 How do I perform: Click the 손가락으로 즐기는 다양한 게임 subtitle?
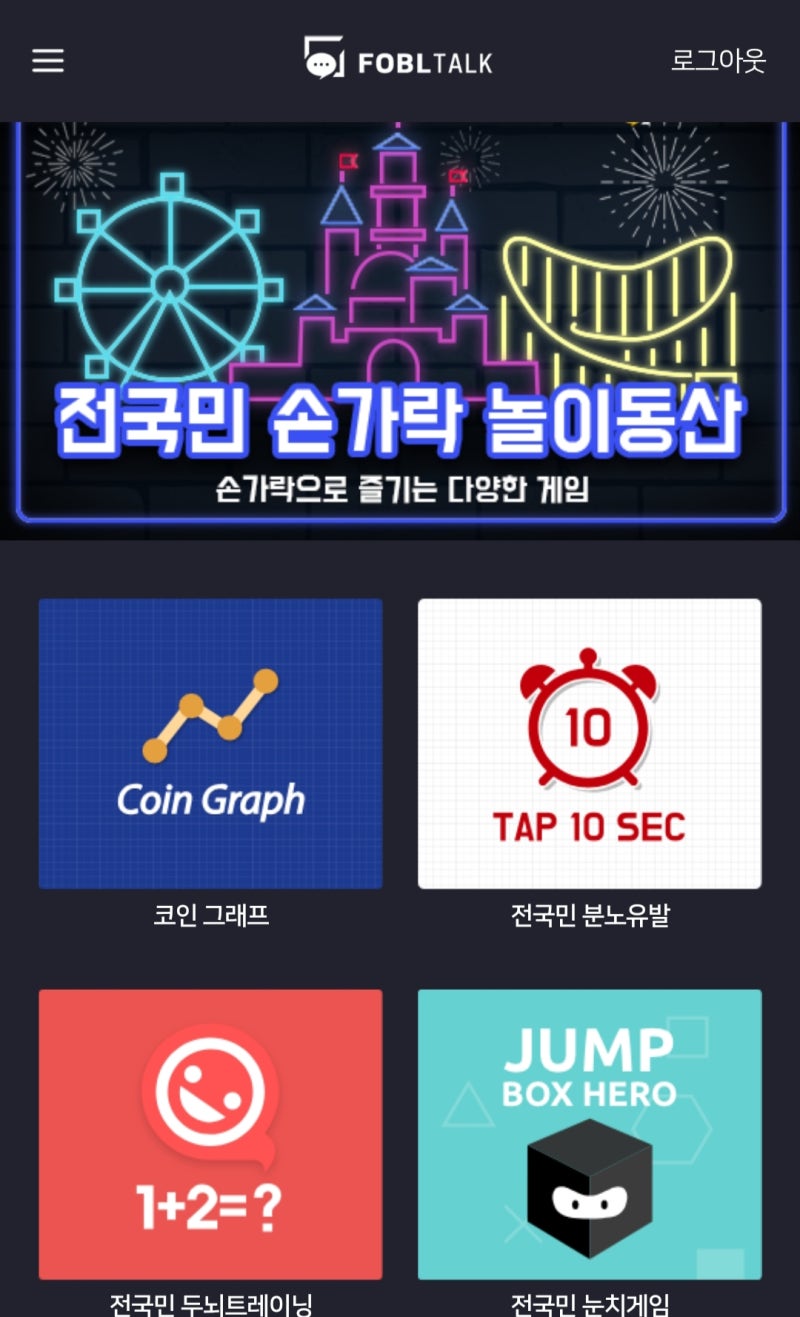400,490
